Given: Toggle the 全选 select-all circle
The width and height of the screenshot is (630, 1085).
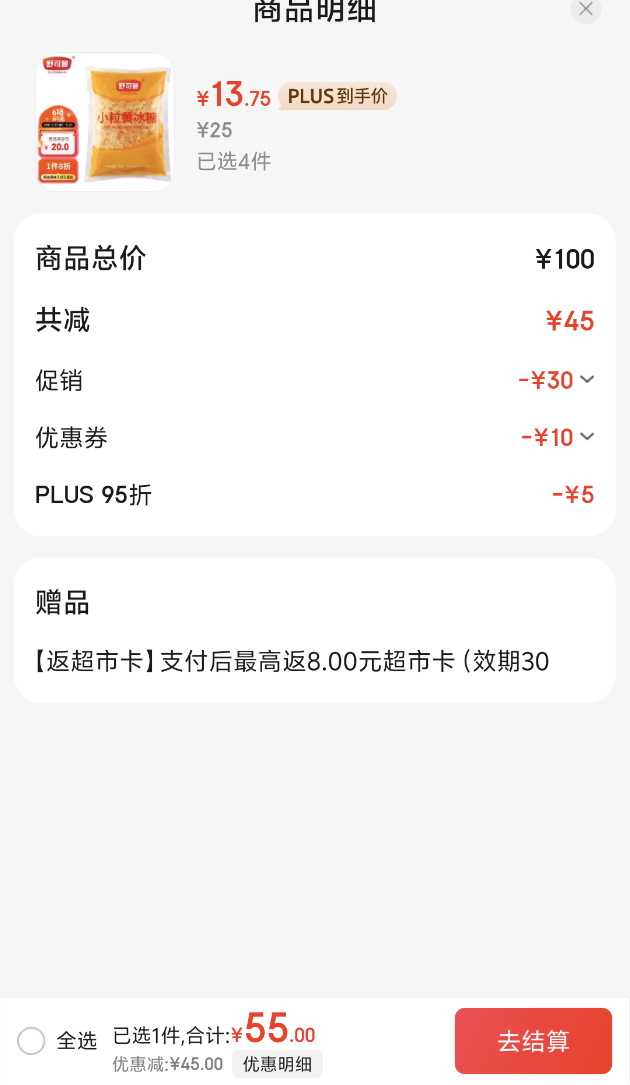Looking at the screenshot, I should point(31,1041).
